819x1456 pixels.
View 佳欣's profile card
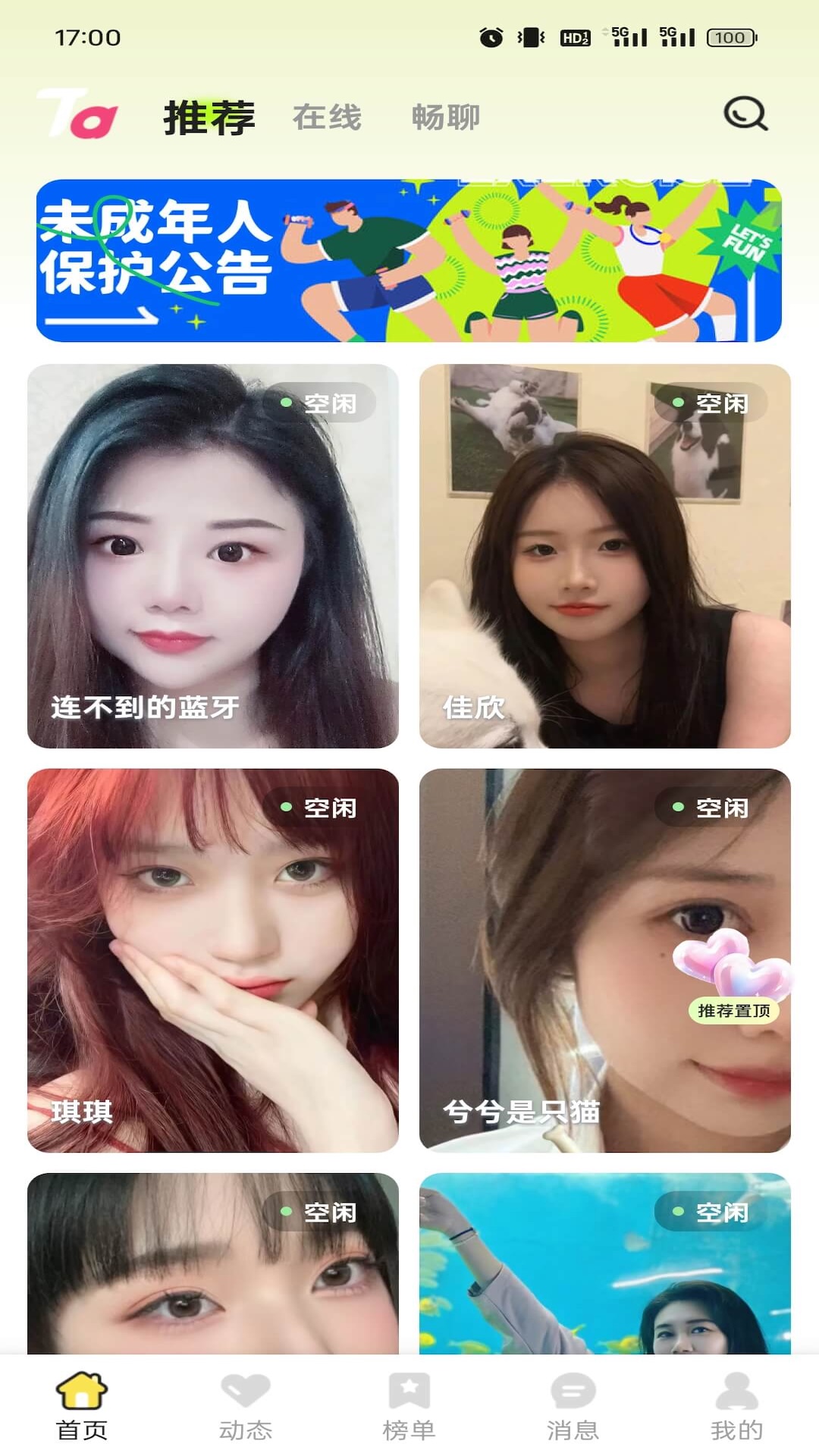tap(604, 556)
